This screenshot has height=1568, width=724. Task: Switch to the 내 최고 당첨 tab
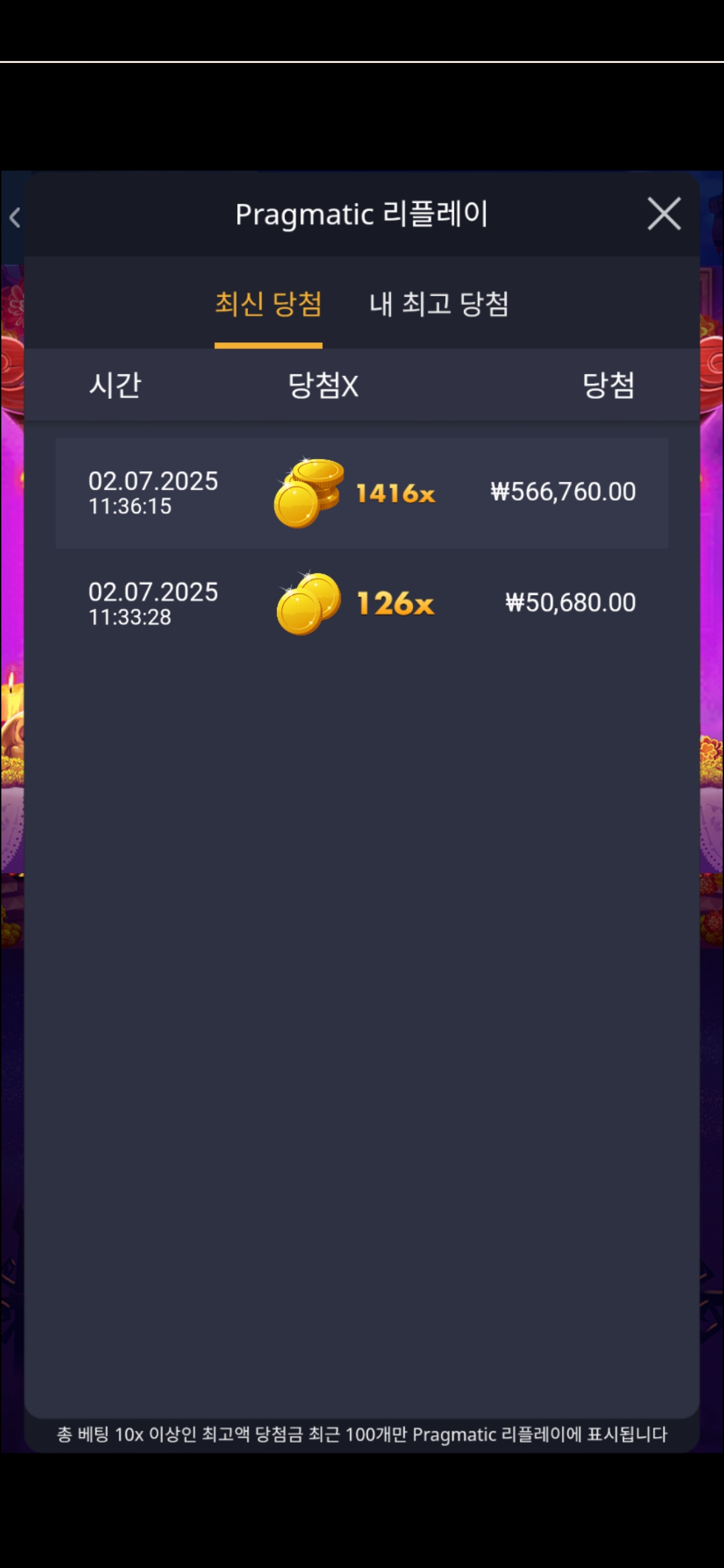coord(439,304)
